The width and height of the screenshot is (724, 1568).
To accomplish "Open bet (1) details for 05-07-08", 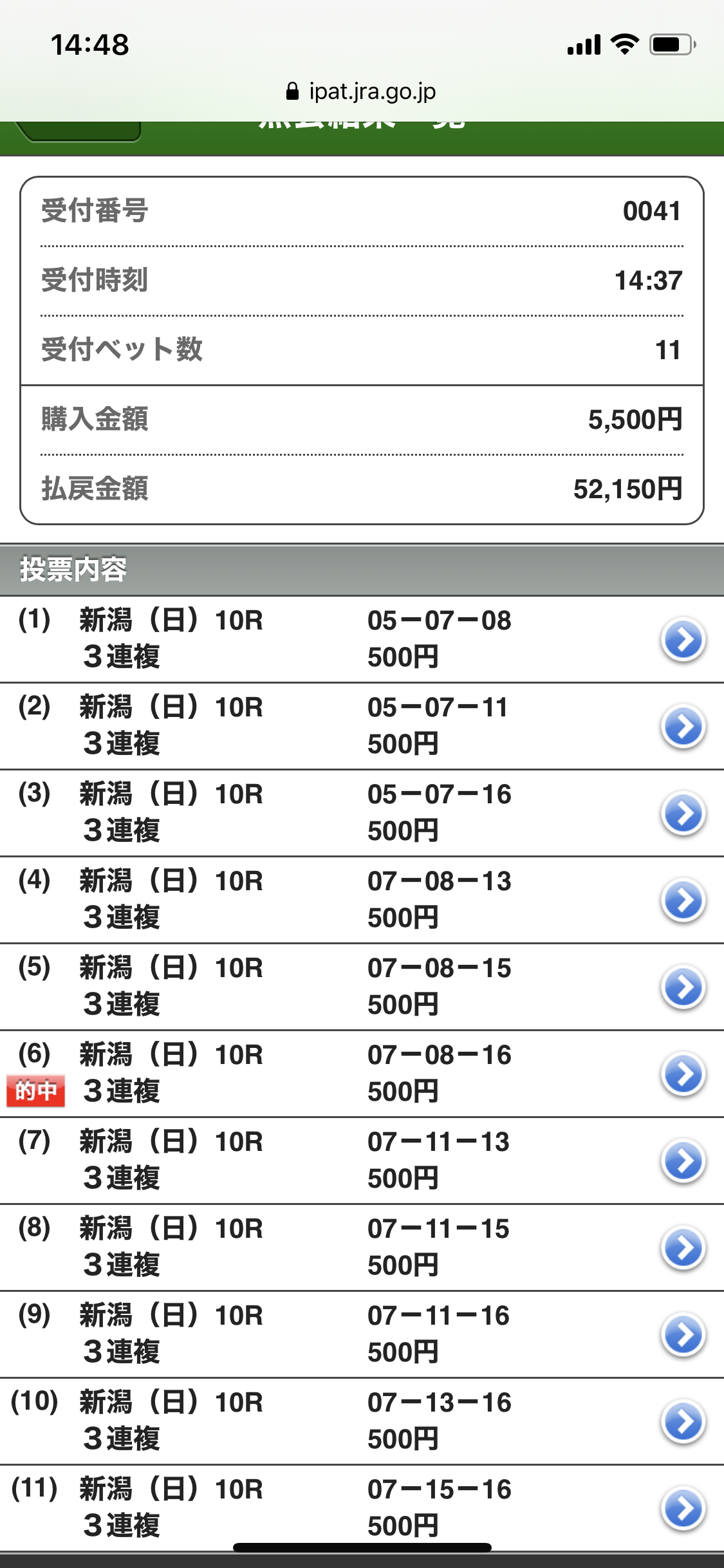I will pyautogui.click(x=683, y=640).
